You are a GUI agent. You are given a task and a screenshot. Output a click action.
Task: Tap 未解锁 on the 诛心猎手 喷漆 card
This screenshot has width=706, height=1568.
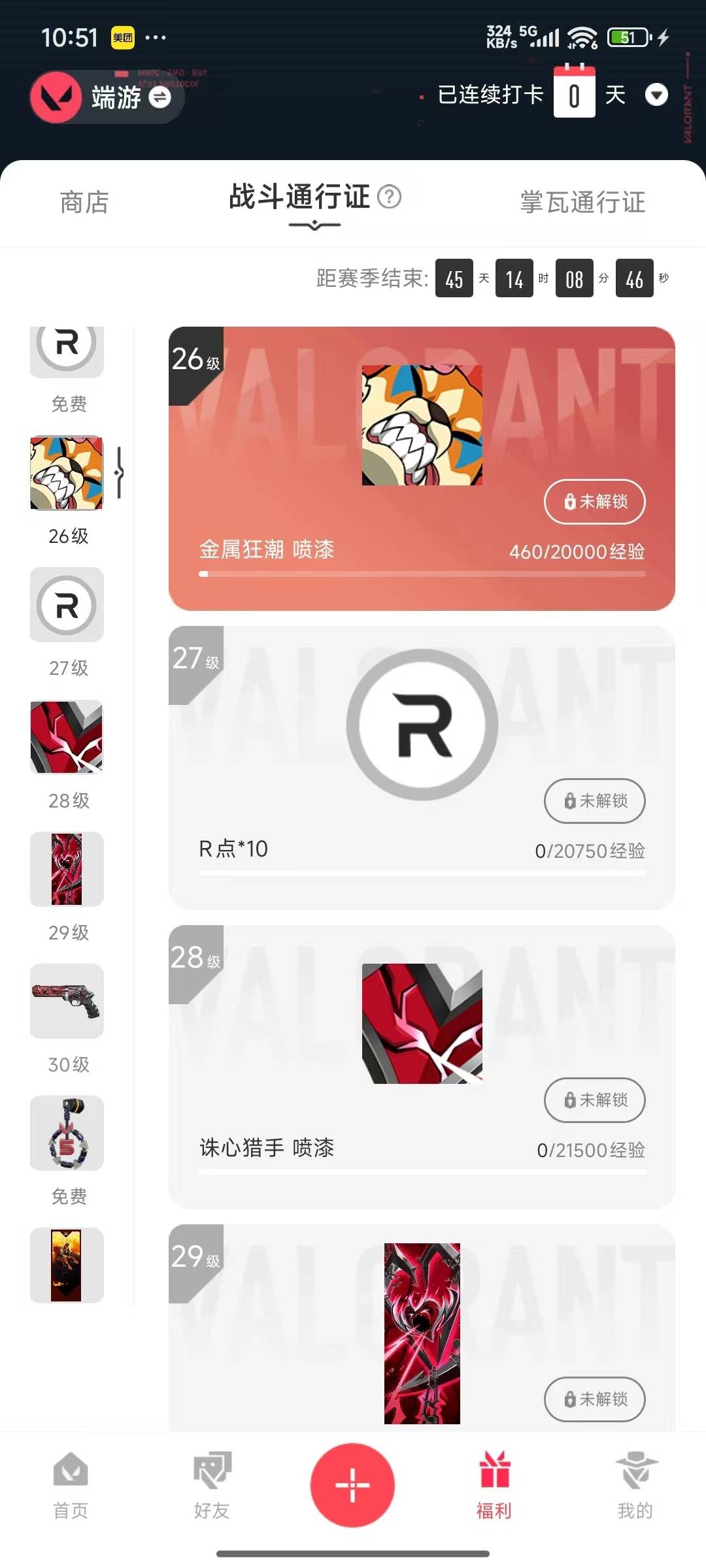[x=594, y=1100]
